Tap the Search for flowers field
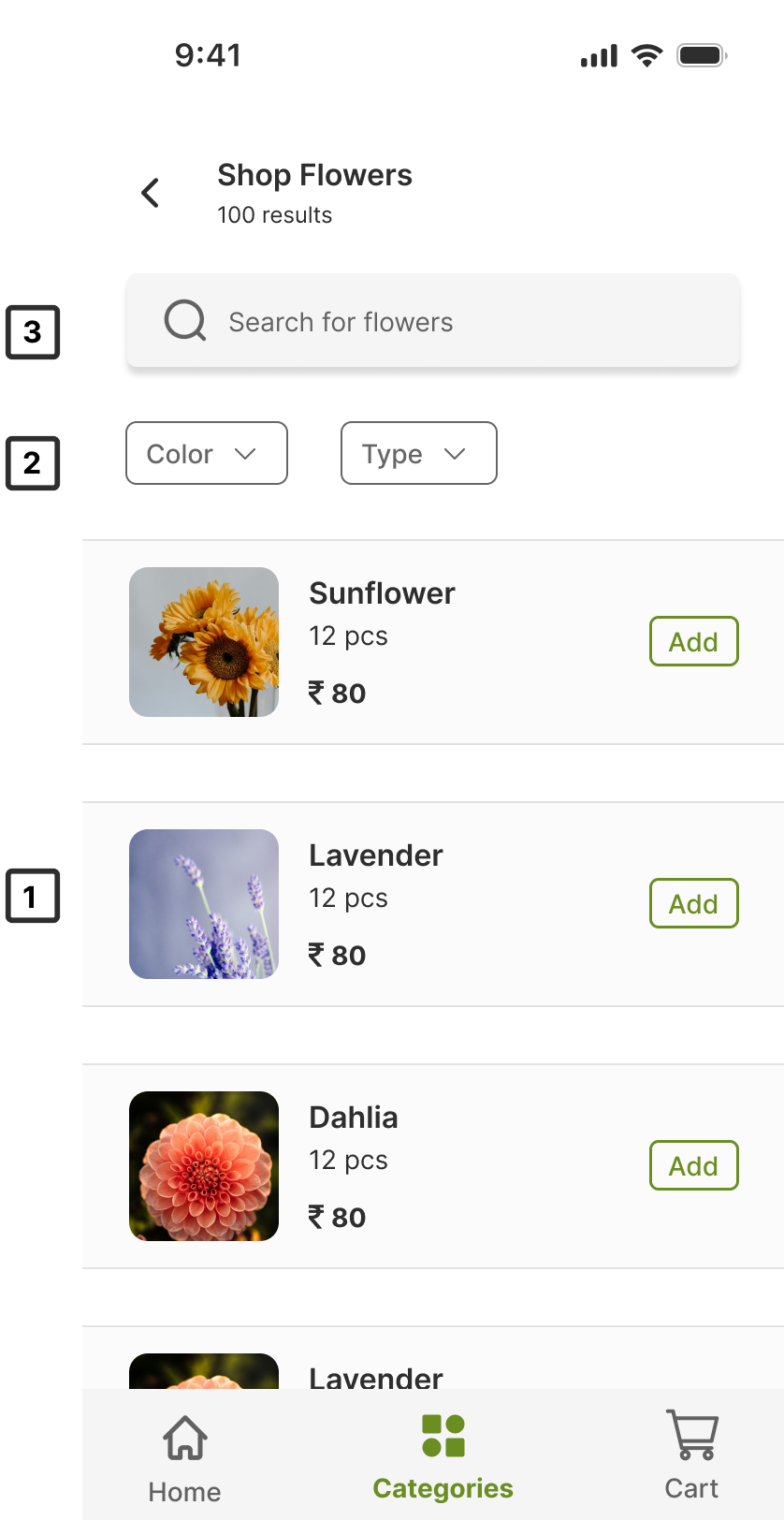Image resolution: width=784 pixels, height=1520 pixels. coord(433,321)
